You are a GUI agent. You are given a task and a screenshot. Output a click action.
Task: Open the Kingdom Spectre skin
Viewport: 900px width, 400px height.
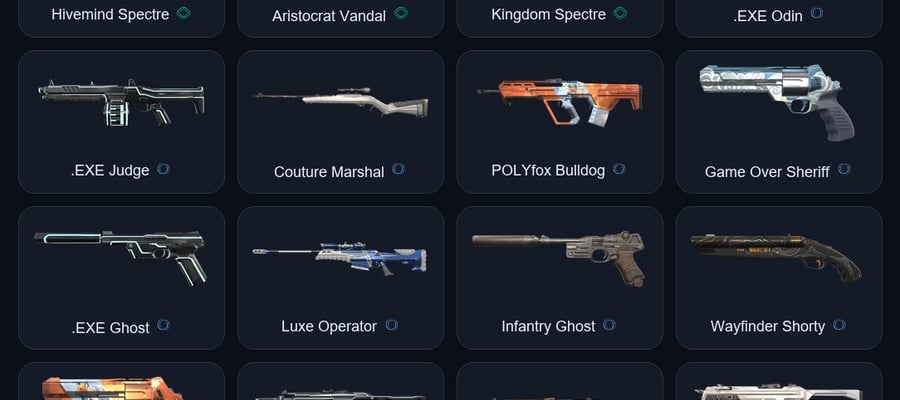click(x=560, y=18)
